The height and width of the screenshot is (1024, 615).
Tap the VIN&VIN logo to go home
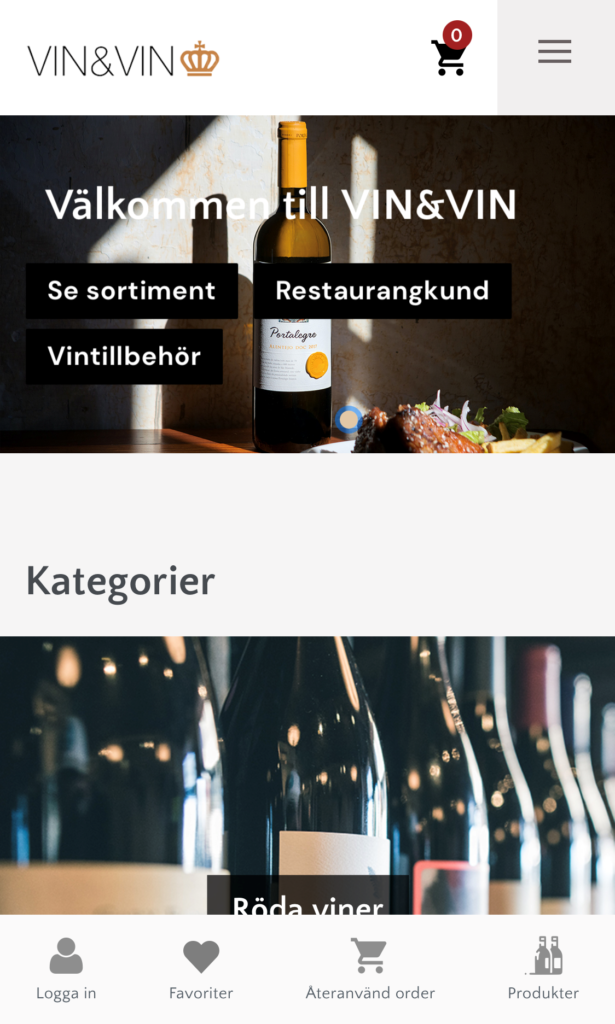point(123,59)
